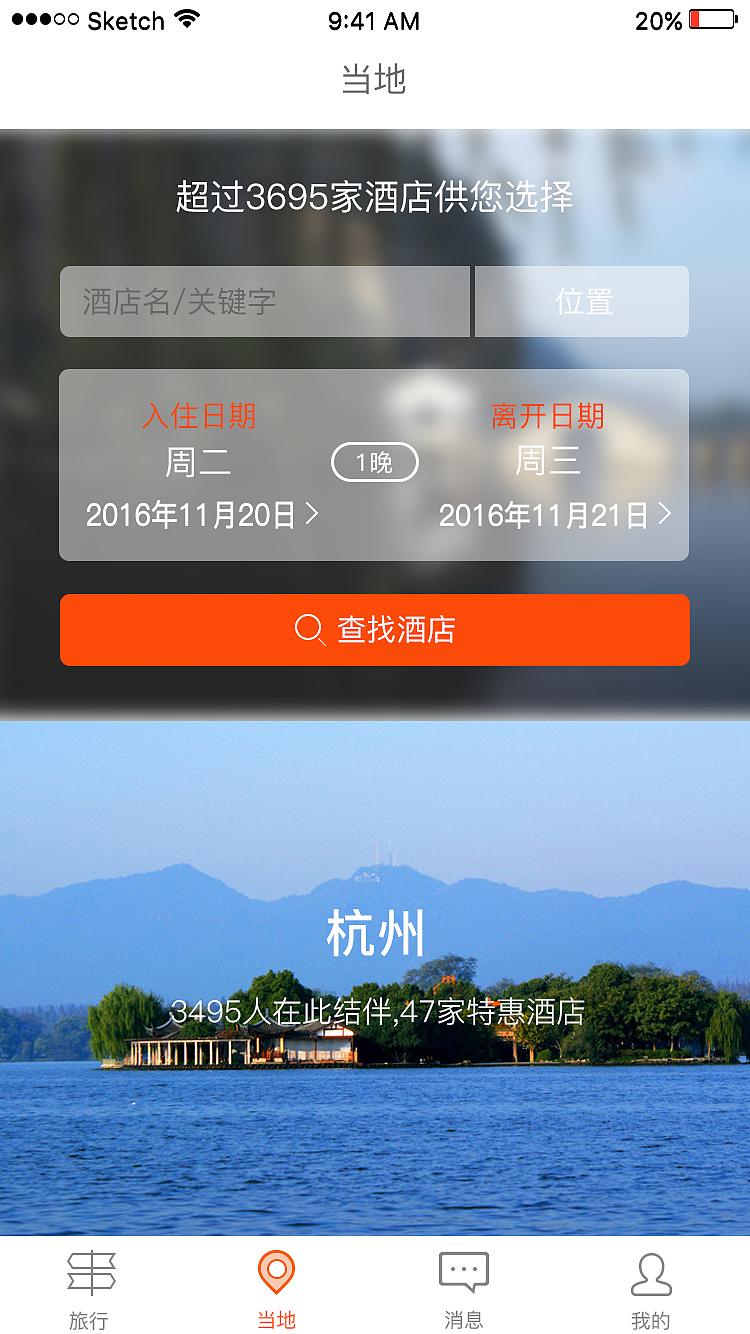Open the 位置 (location) selector
Image resolution: width=750 pixels, height=1334 pixels.
[x=581, y=301]
